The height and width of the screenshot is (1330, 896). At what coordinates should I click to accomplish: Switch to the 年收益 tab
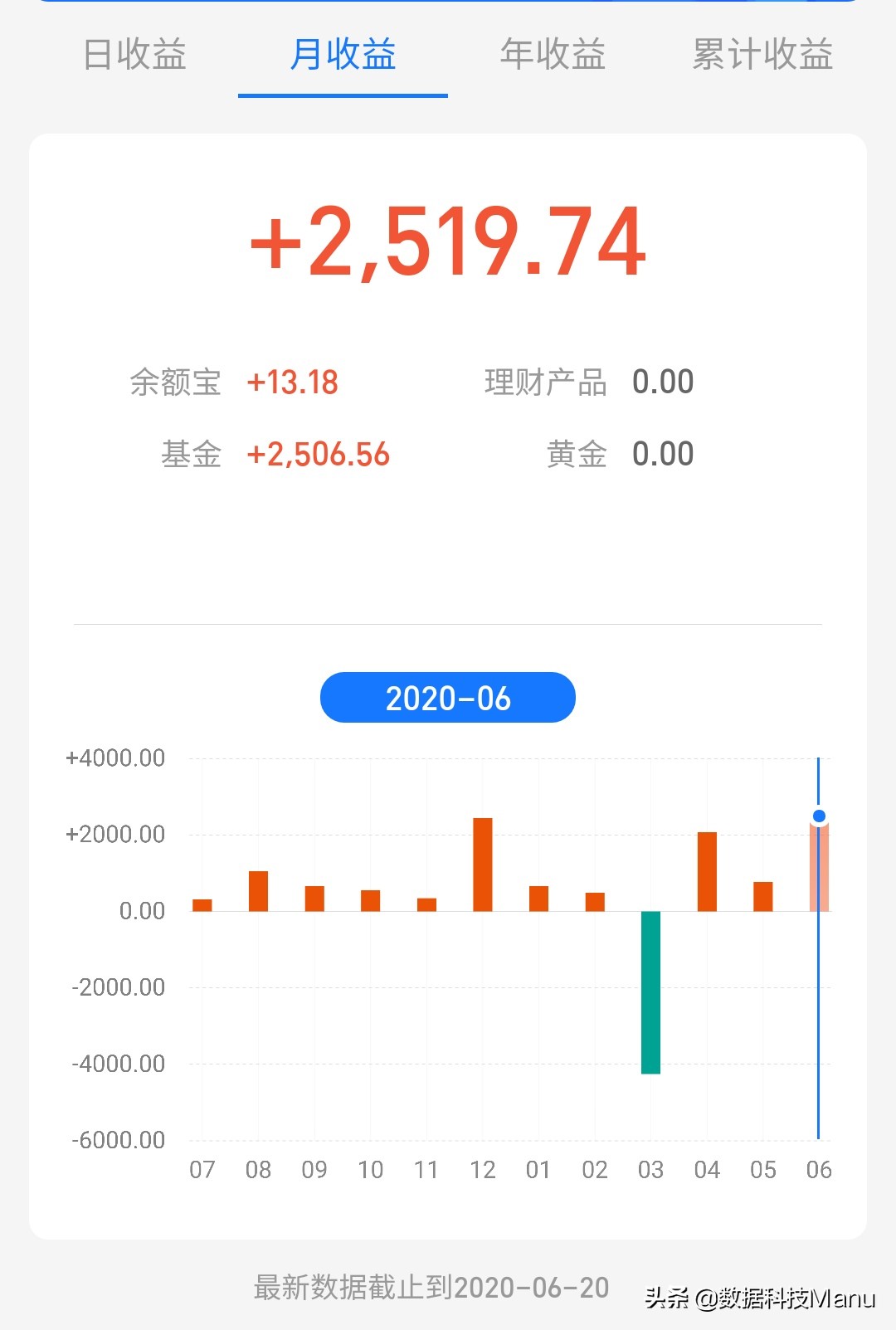[551, 56]
